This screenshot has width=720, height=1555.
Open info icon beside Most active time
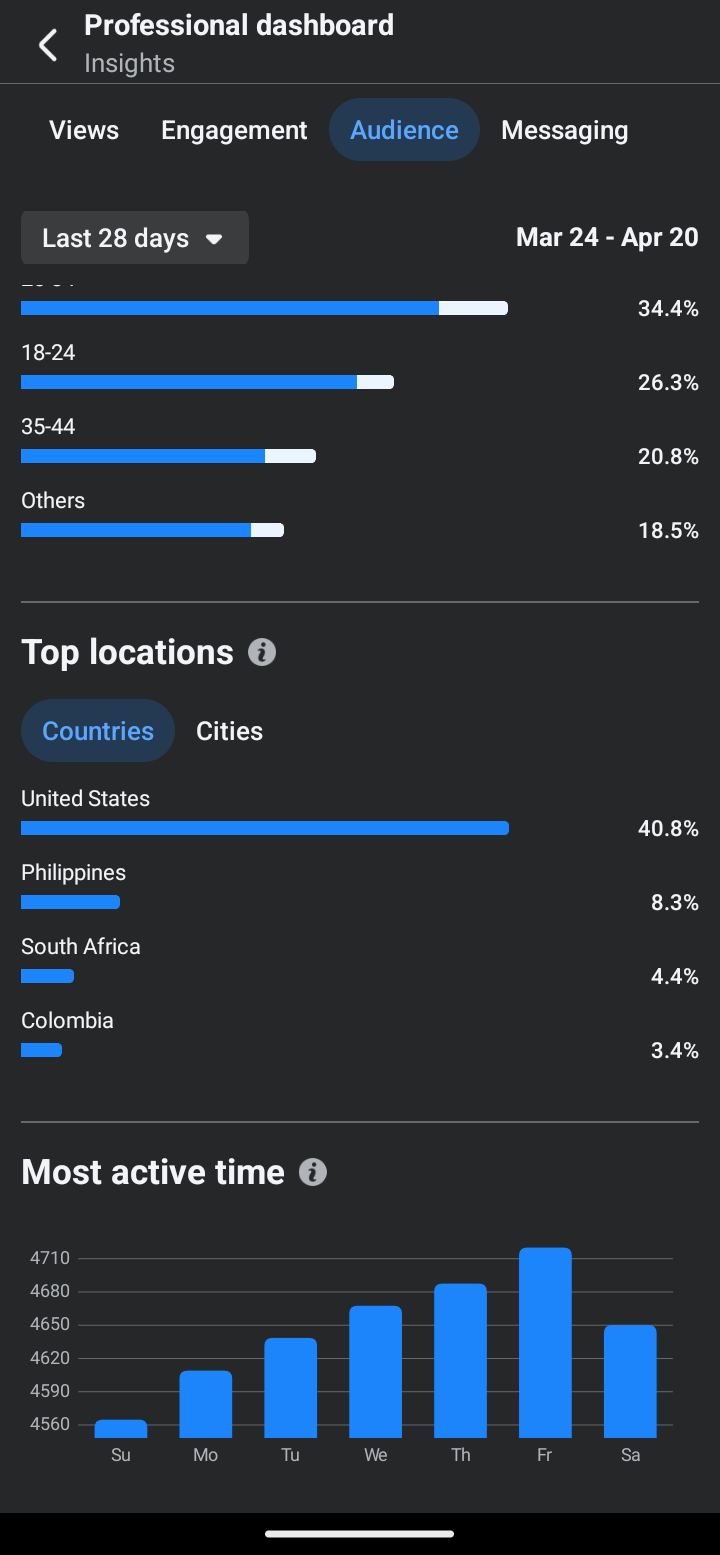click(x=313, y=1172)
